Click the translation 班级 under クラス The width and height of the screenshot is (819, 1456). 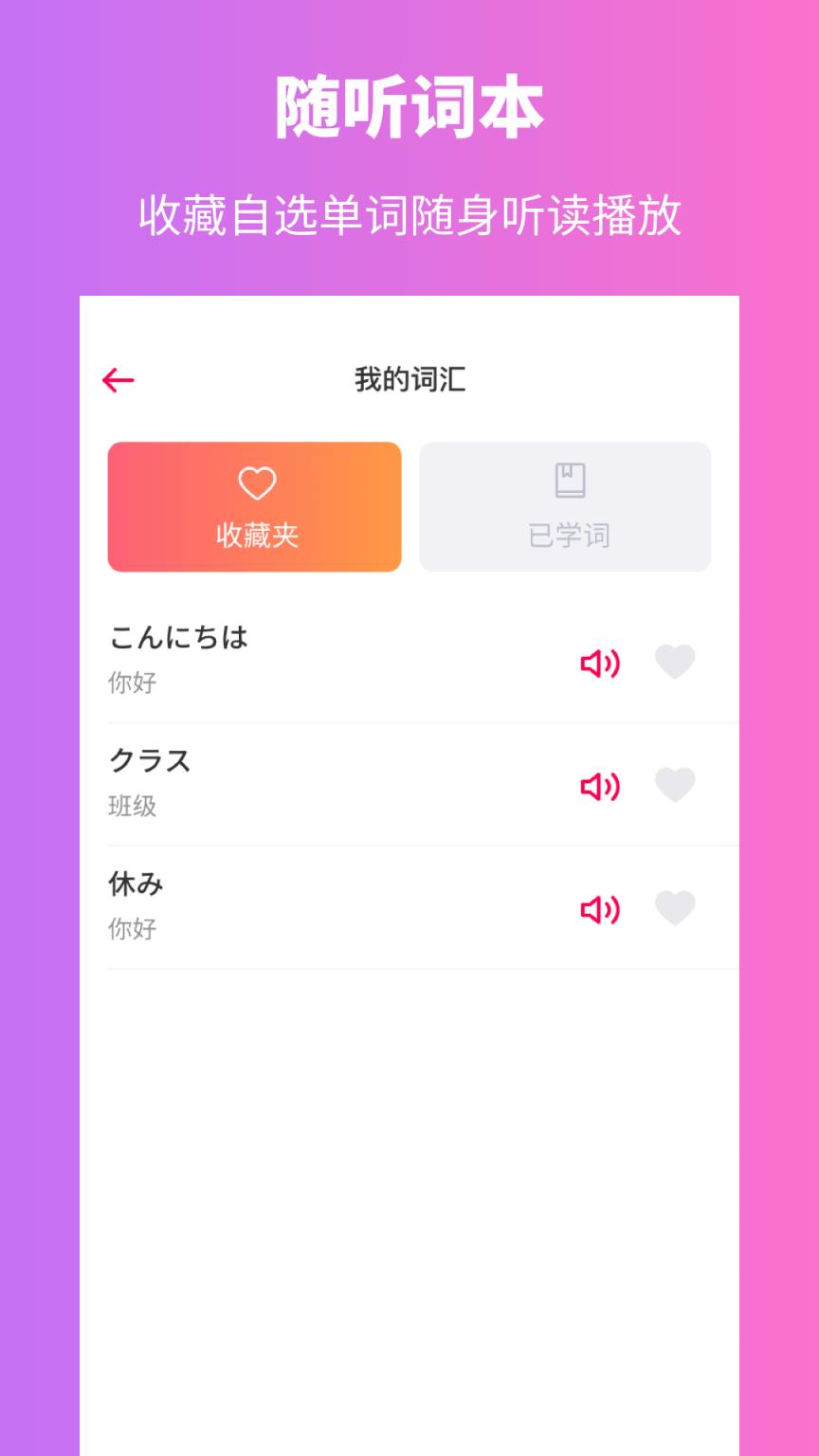tap(134, 807)
